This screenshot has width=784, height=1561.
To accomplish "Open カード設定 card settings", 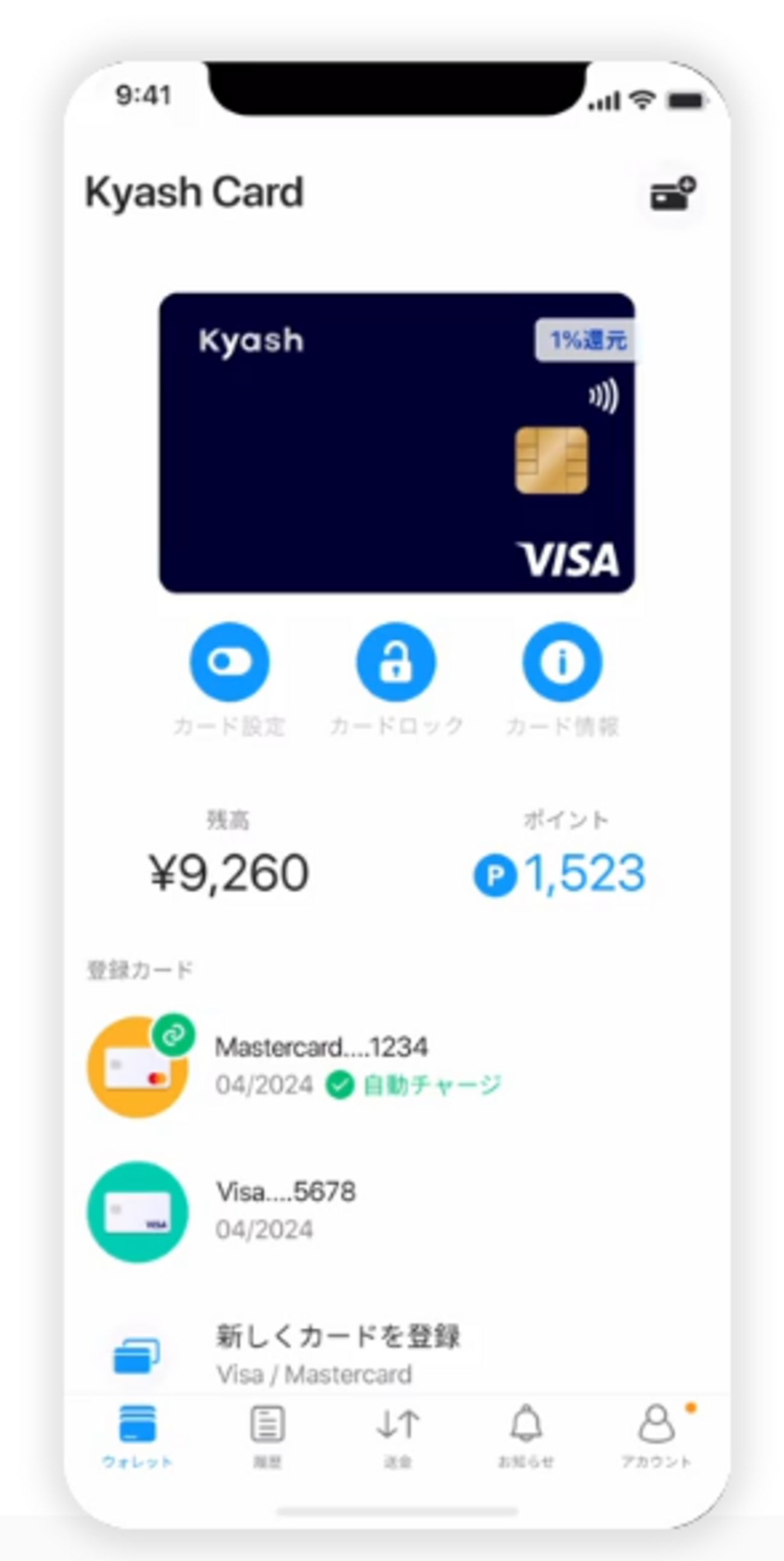I will coord(229,662).
